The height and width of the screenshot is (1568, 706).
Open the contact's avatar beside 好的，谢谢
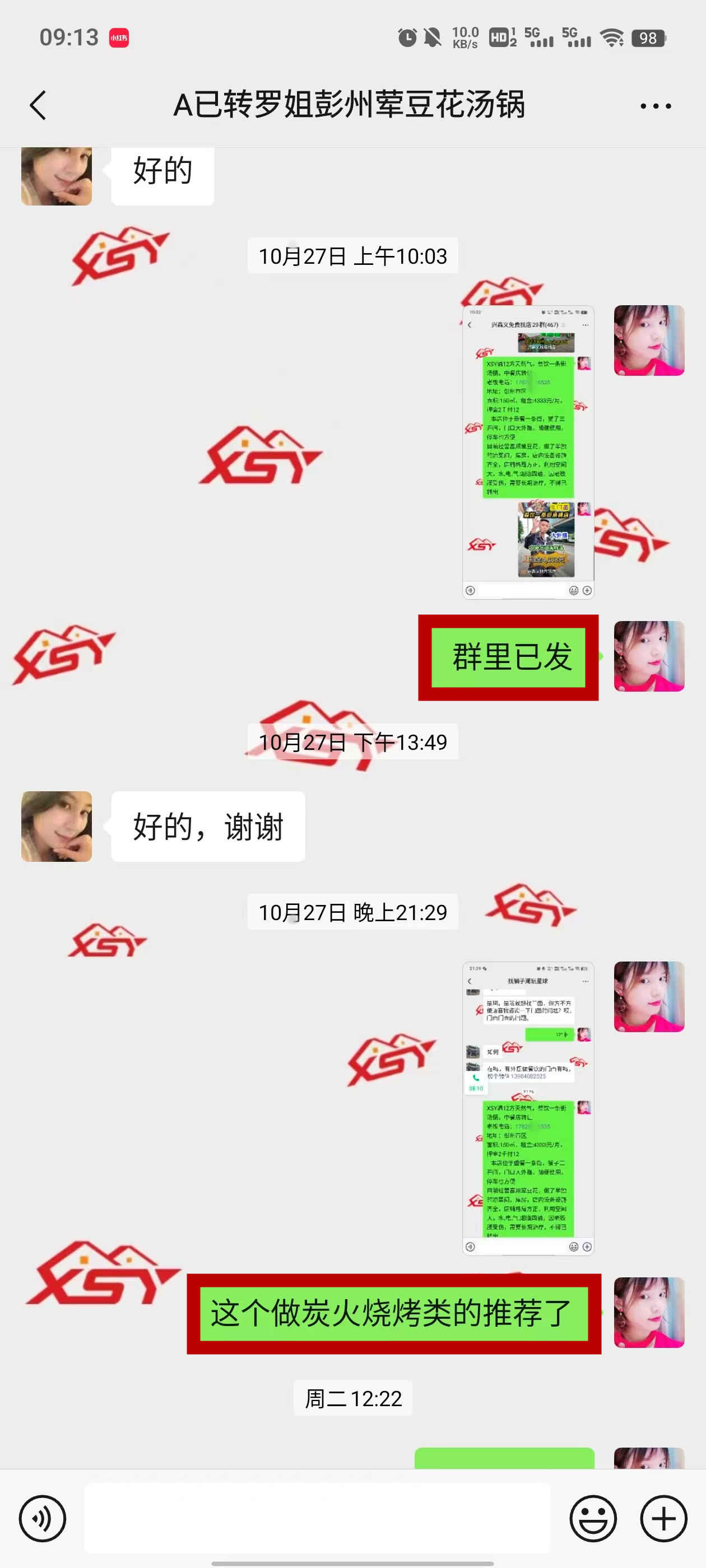pos(57,826)
